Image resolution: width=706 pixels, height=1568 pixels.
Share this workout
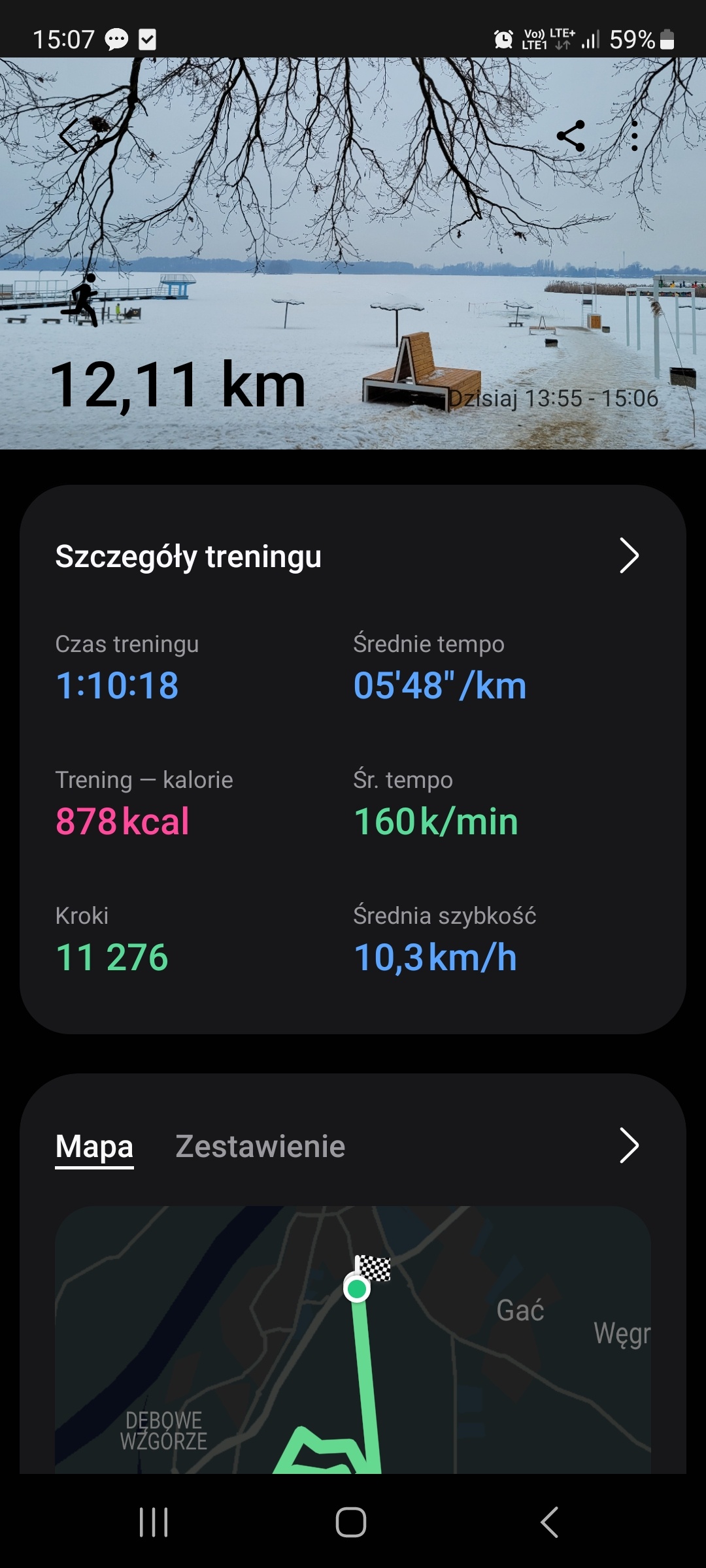[571, 137]
